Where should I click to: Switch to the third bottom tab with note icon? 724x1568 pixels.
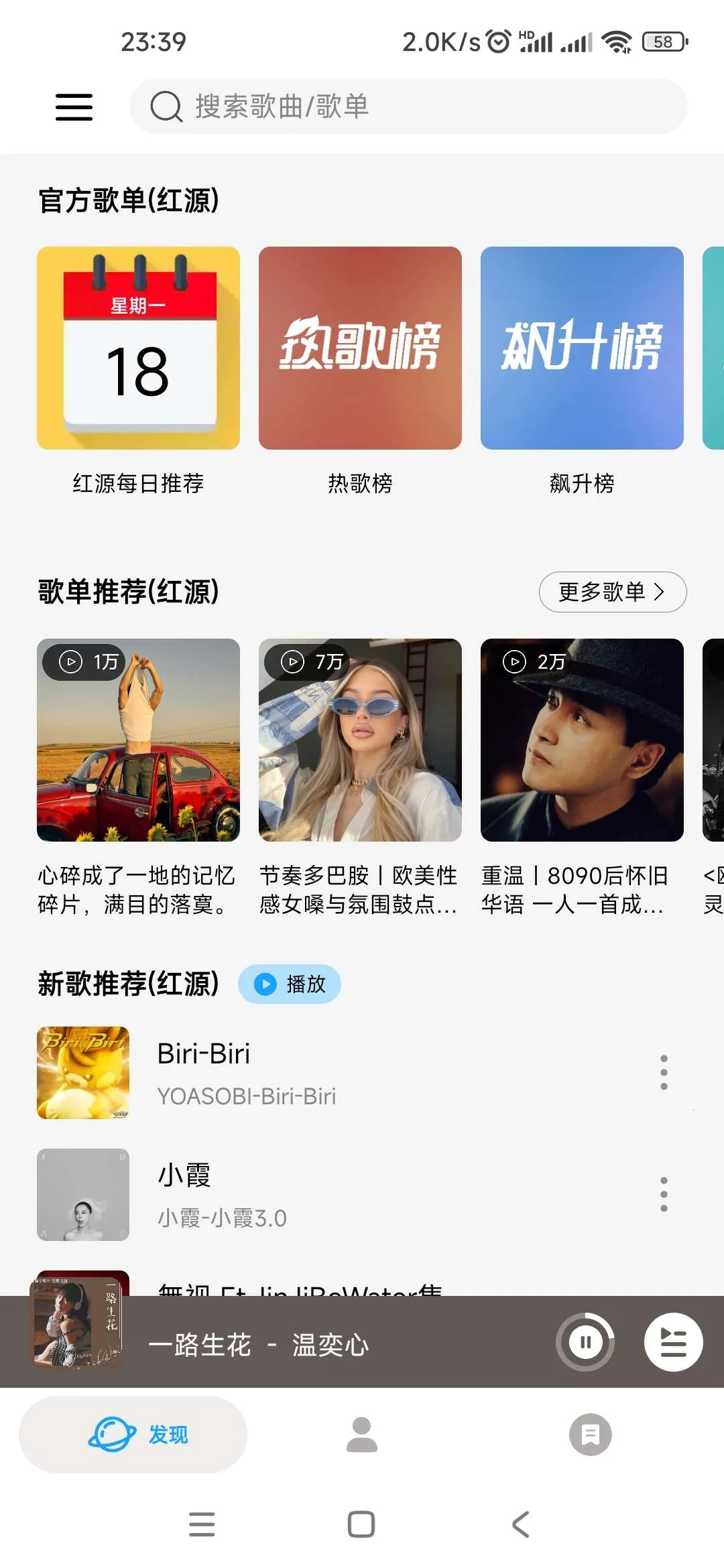click(590, 1435)
